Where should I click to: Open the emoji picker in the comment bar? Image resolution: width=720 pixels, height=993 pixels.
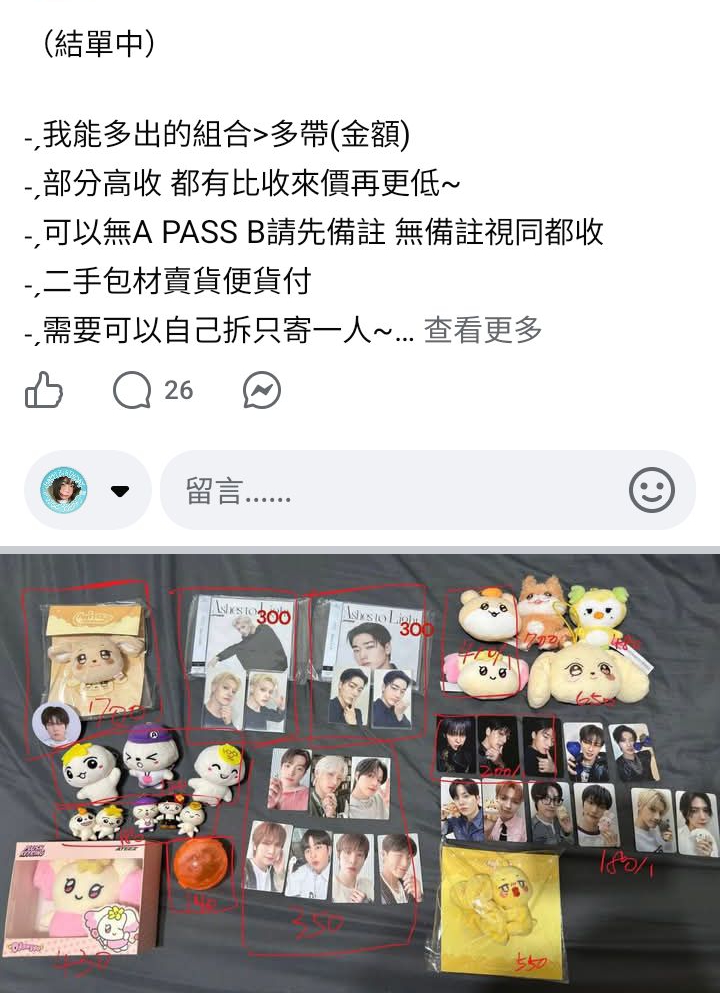click(x=651, y=489)
